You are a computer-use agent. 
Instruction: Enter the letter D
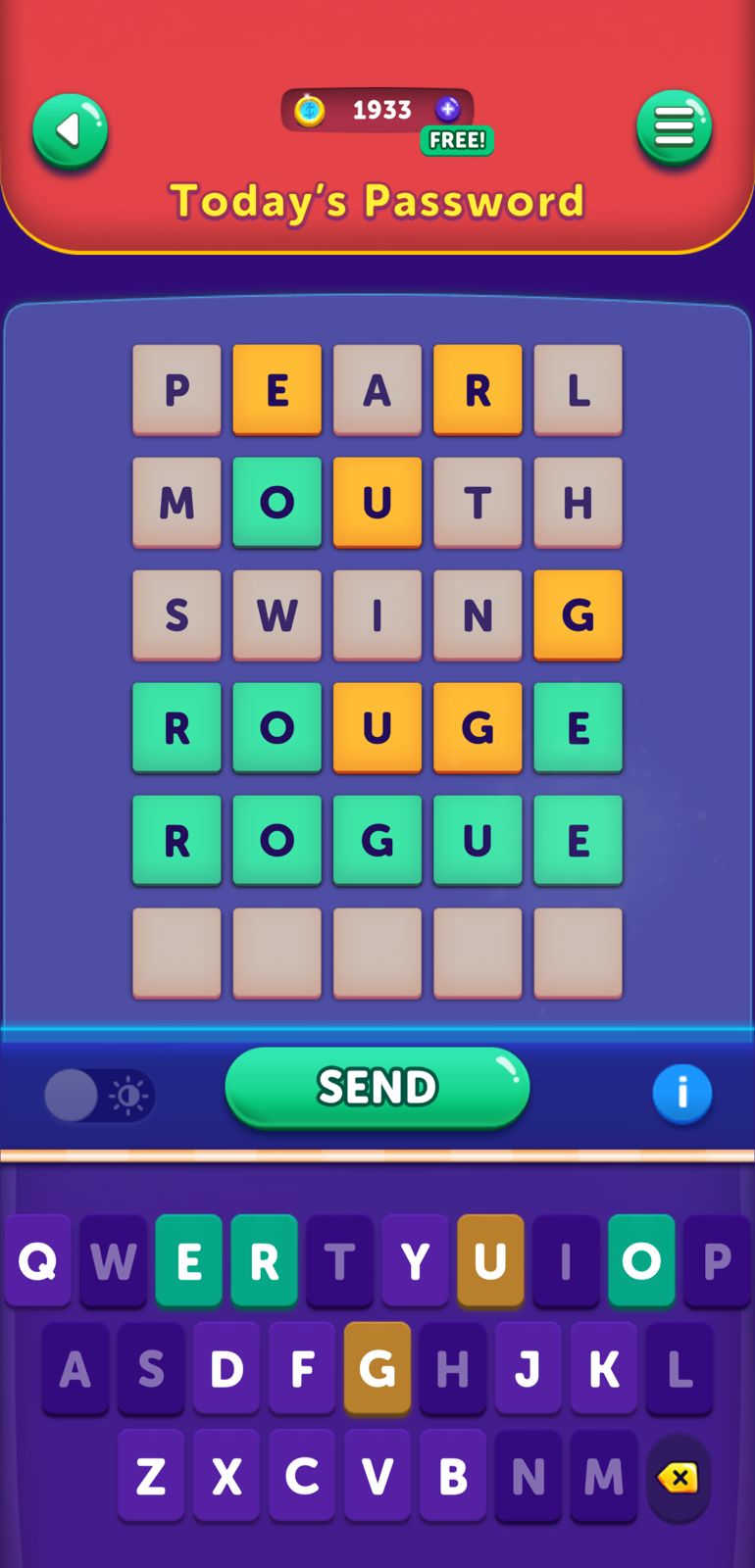tap(226, 1368)
